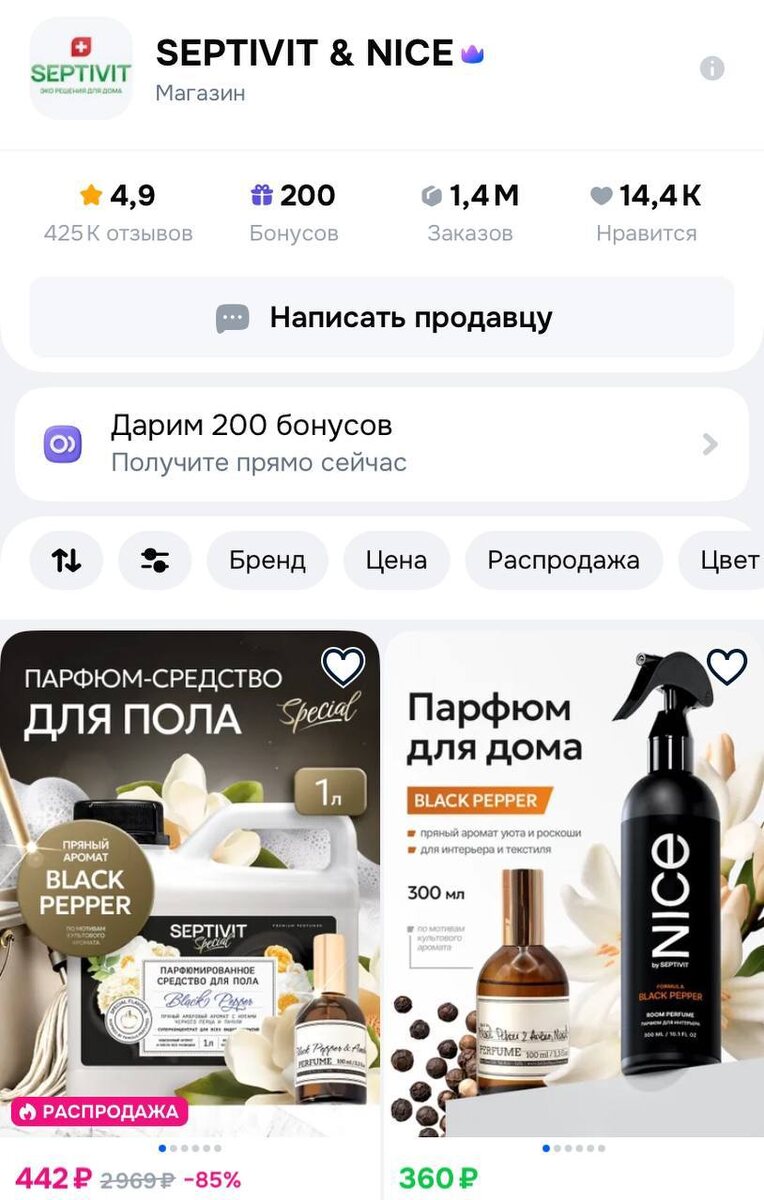Add the floor perfume product to favorites
Viewport: 764px width, 1200px height.
(x=343, y=668)
